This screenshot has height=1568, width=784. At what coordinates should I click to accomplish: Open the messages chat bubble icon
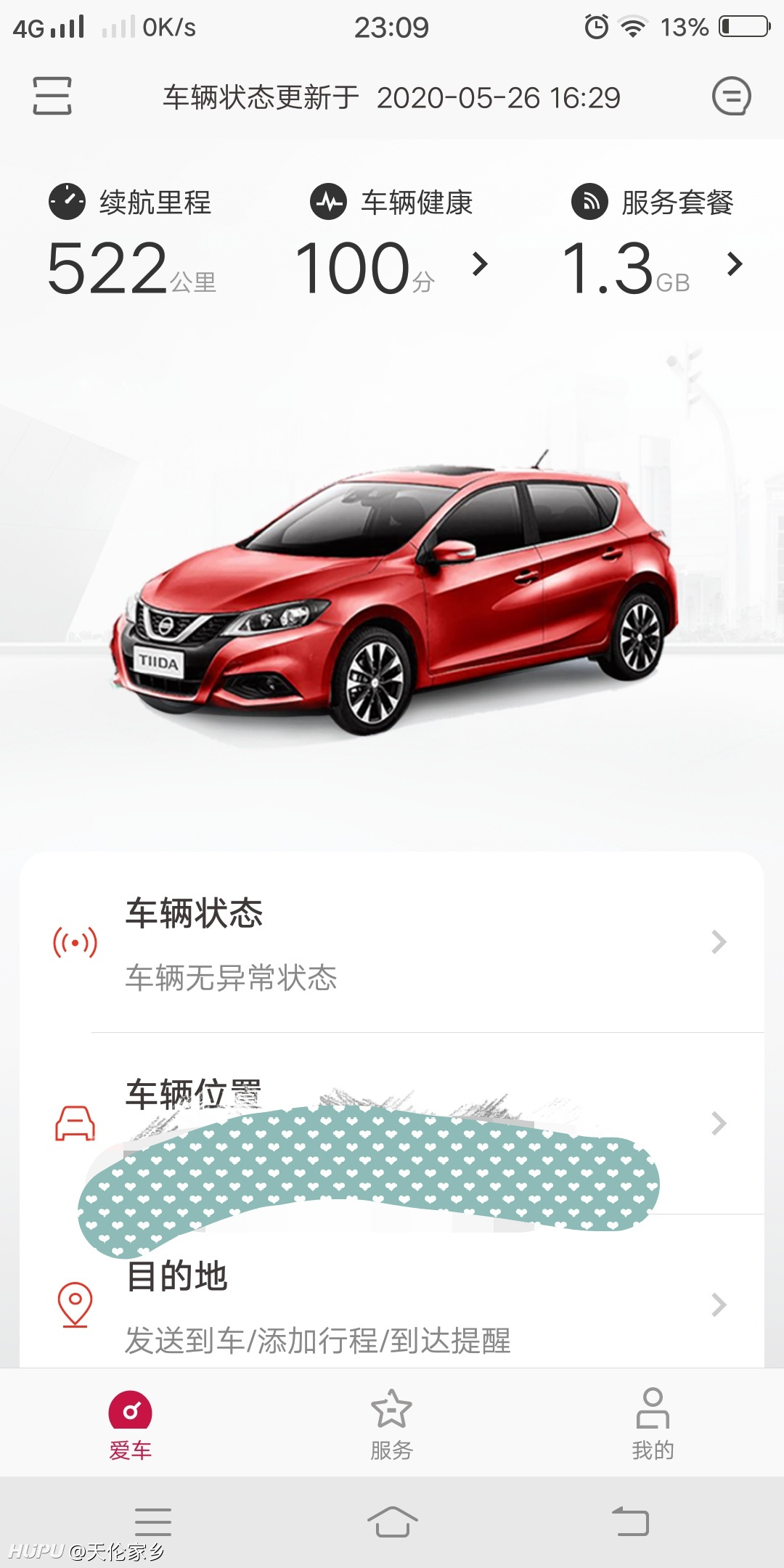[731, 96]
